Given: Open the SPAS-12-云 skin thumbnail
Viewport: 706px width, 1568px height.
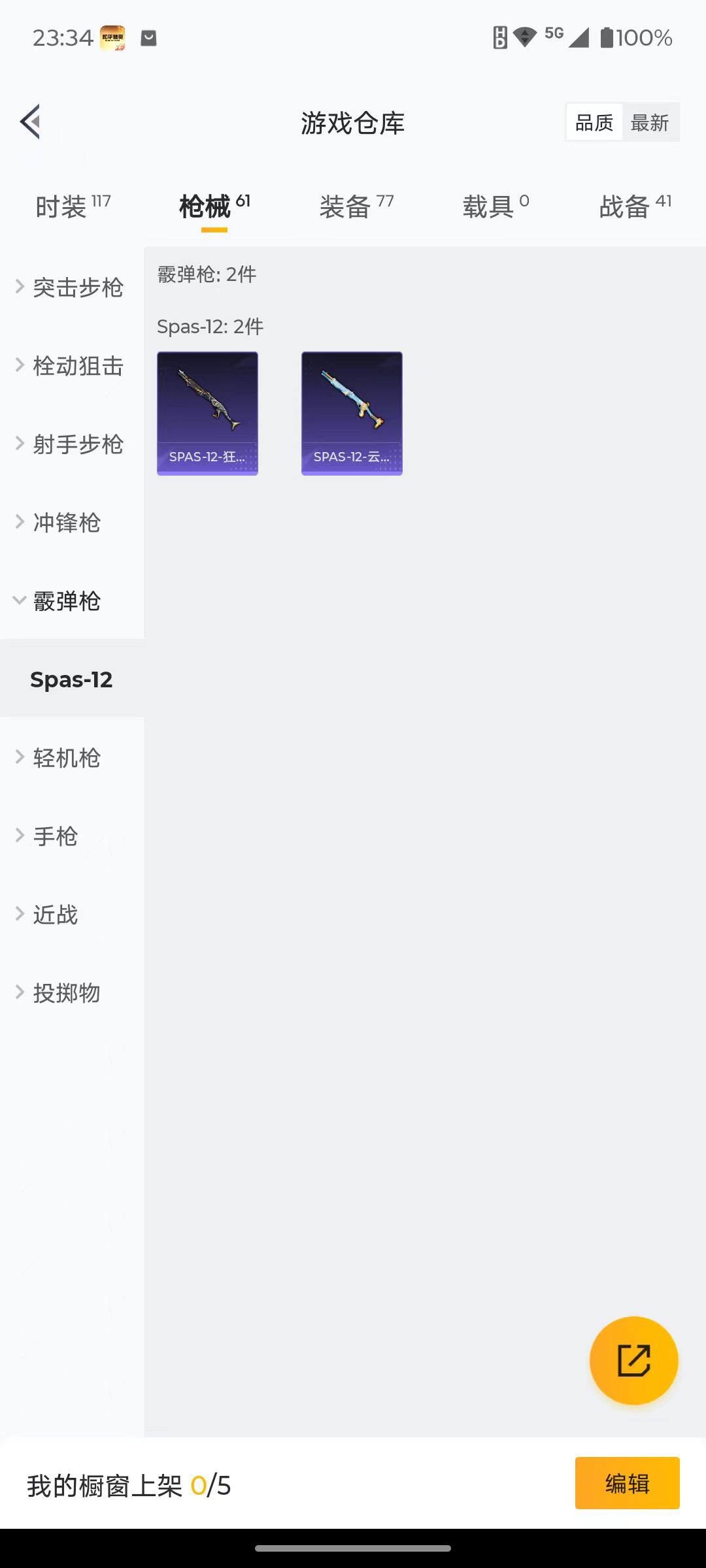Looking at the screenshot, I should [352, 412].
